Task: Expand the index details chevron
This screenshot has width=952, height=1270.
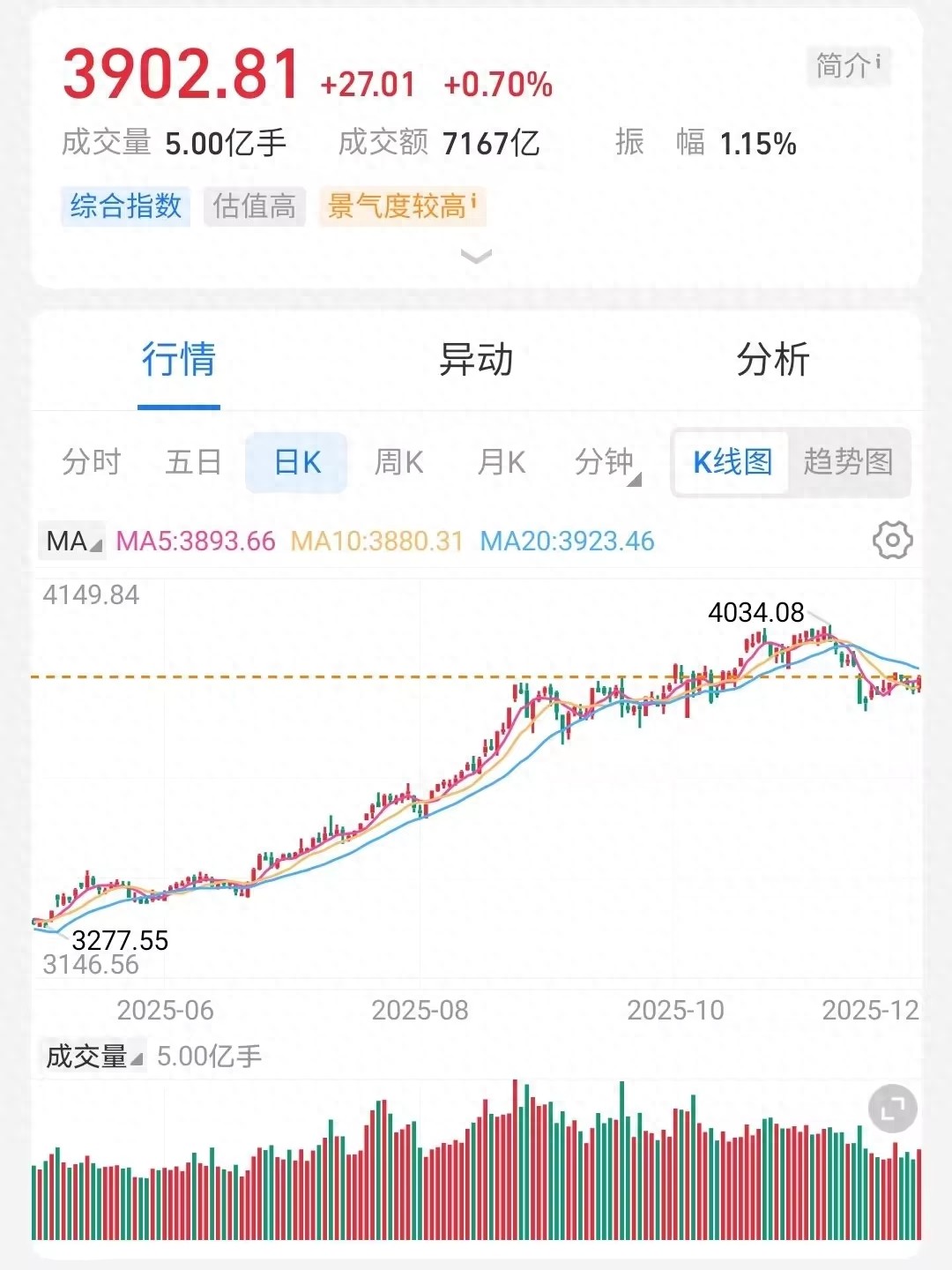Action: pos(476,257)
